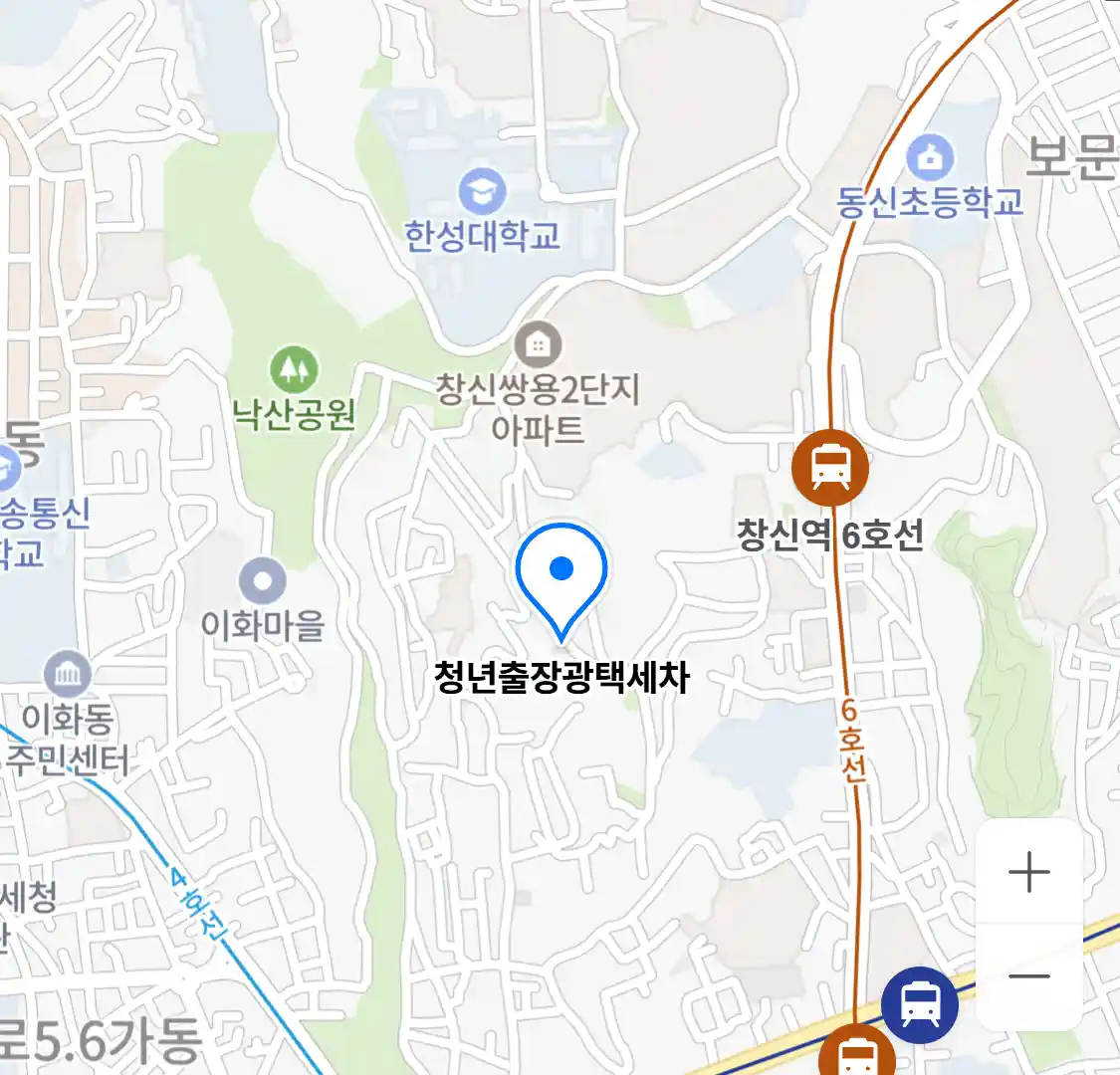
Task: Select the 이화동 주민센터 marker
Action: 67,677
